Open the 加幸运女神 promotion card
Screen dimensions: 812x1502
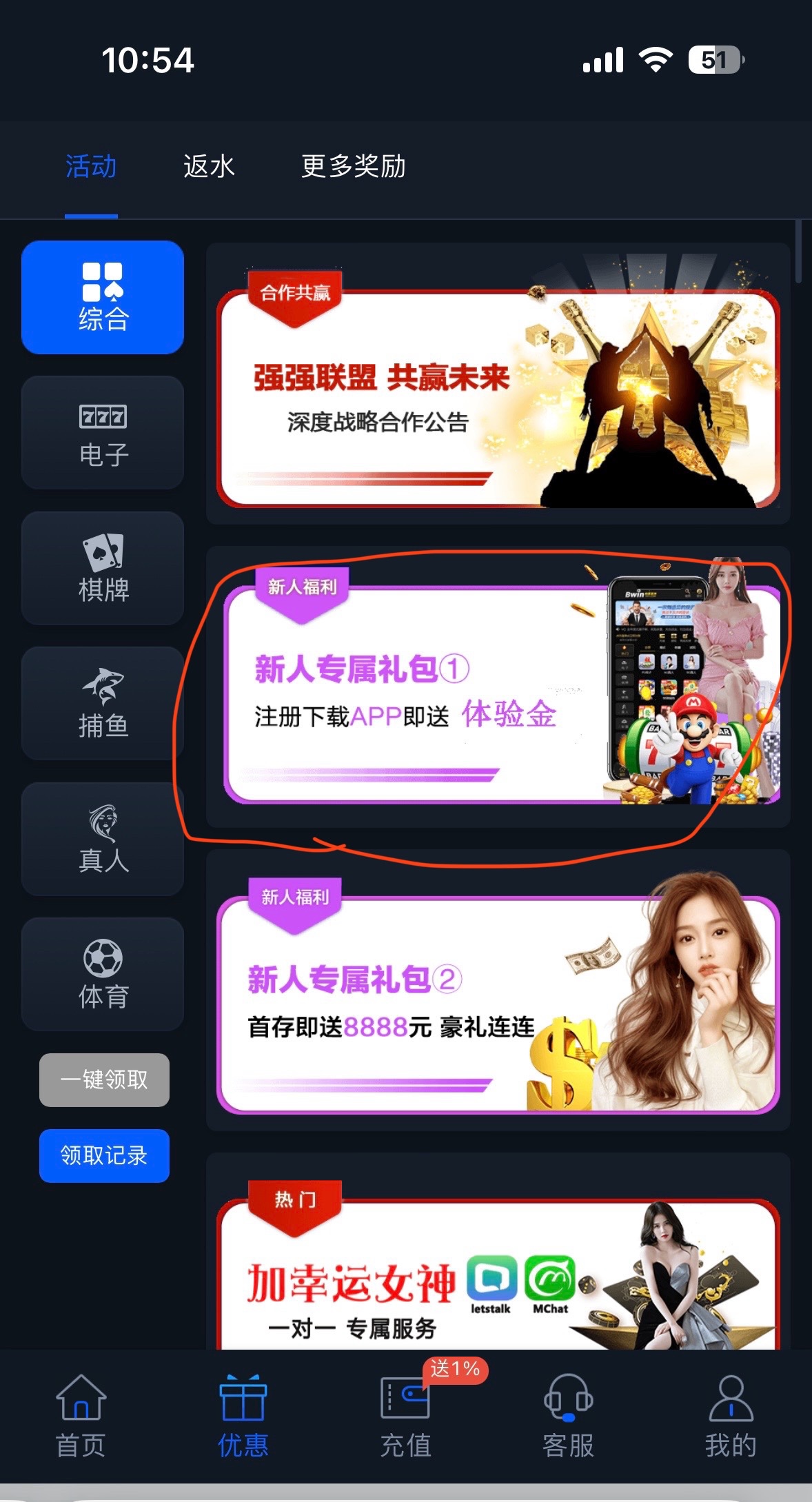[x=498, y=1275]
